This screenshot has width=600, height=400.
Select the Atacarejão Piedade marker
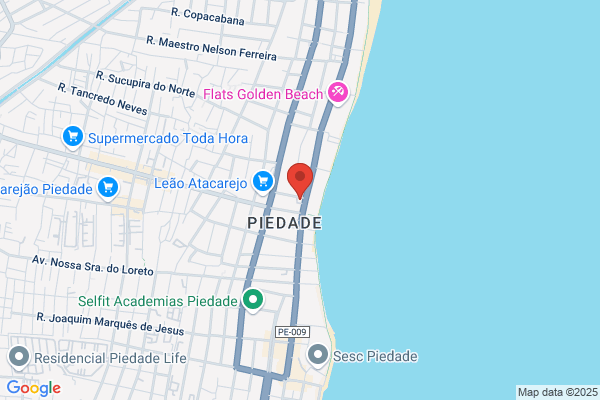tap(108, 188)
